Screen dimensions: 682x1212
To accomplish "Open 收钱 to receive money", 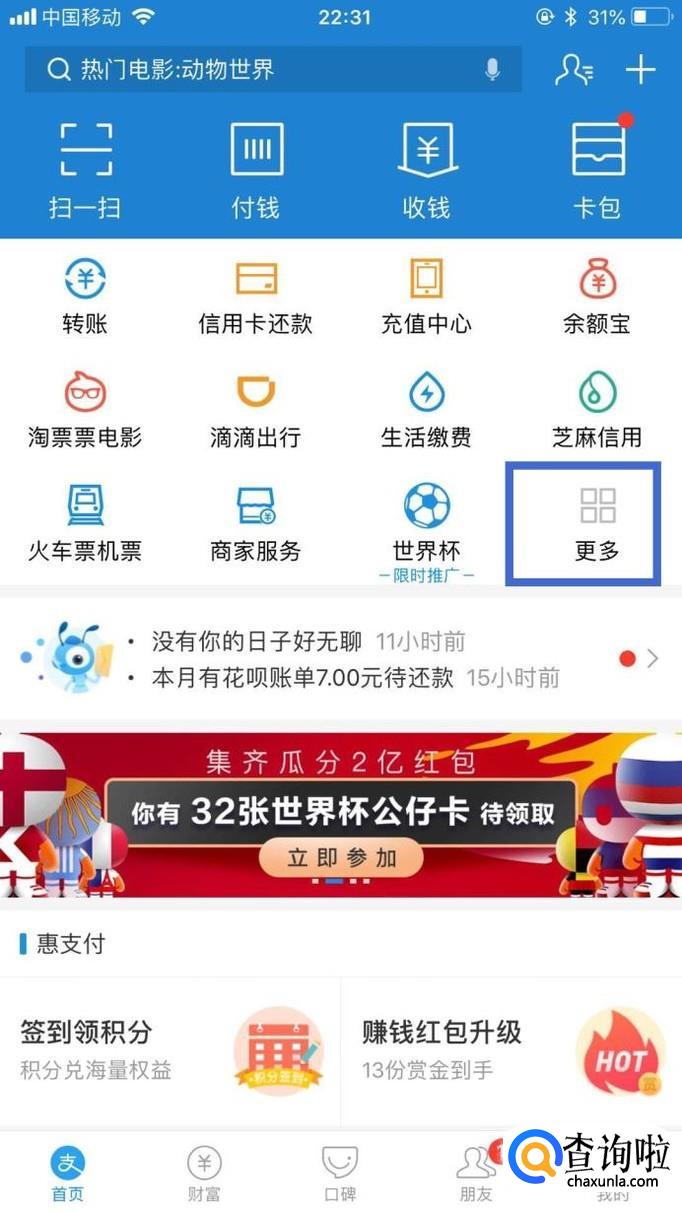I will (x=427, y=170).
